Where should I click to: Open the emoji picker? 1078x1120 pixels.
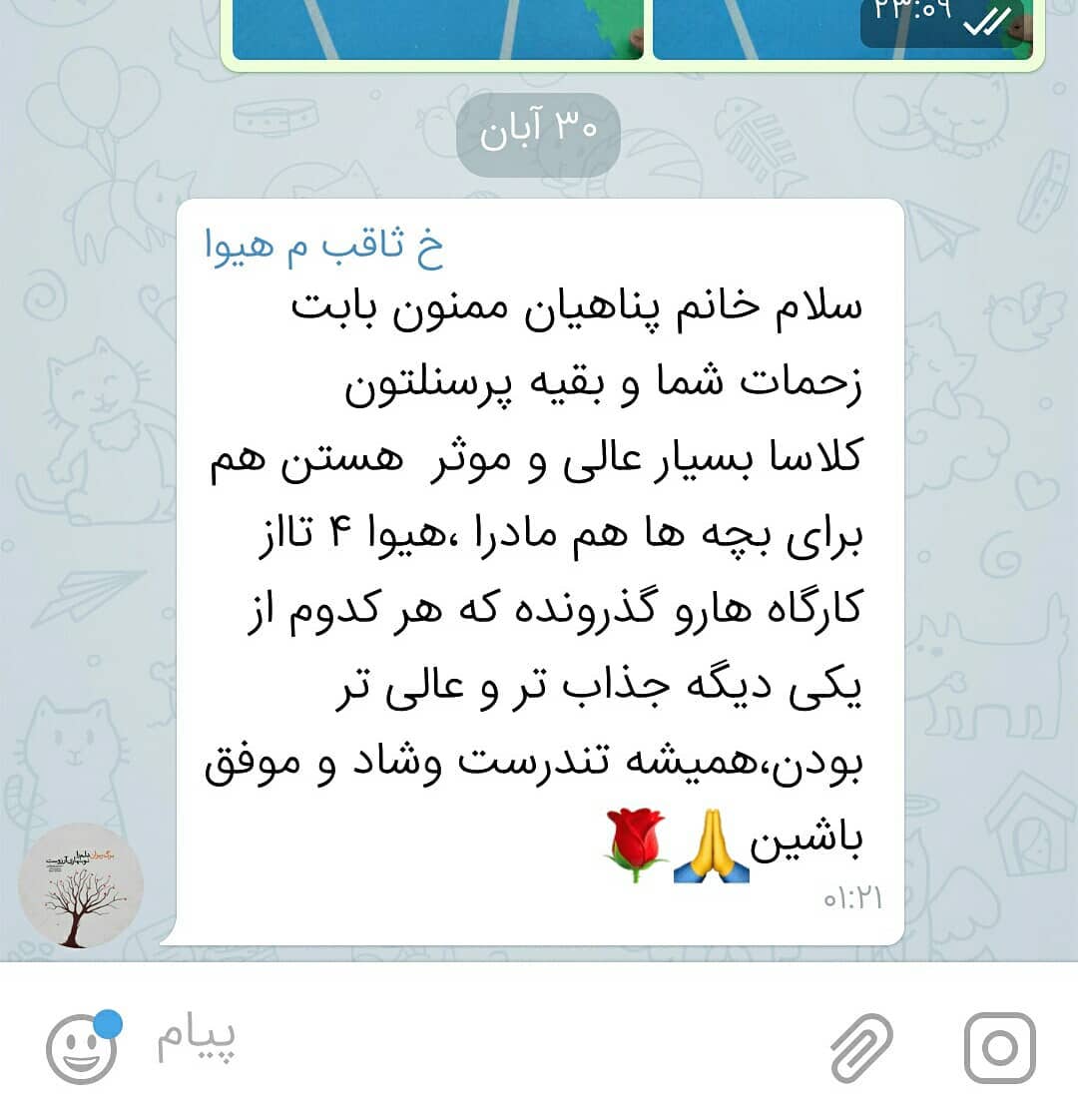pyautogui.click(x=82, y=1048)
